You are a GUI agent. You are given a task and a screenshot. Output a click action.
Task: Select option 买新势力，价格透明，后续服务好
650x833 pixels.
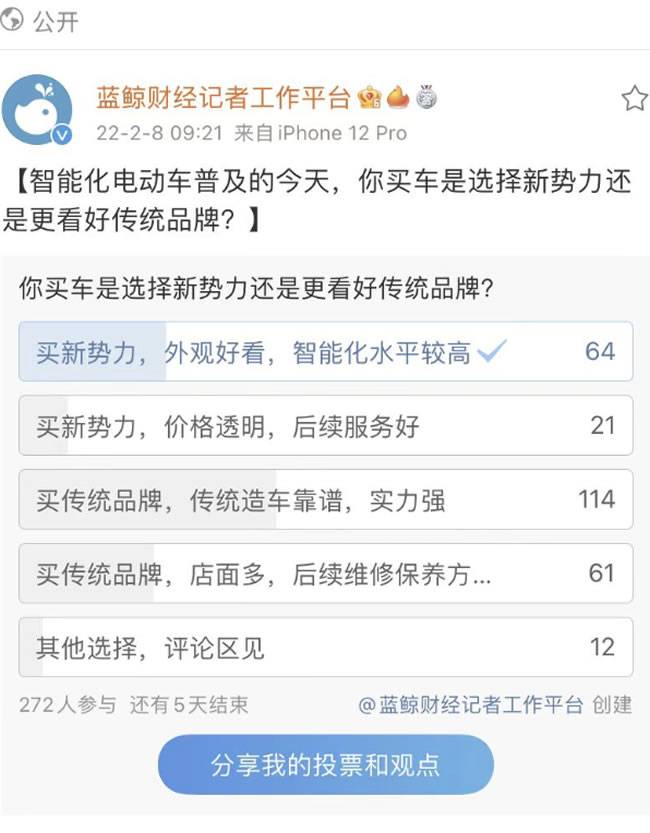(x=325, y=426)
